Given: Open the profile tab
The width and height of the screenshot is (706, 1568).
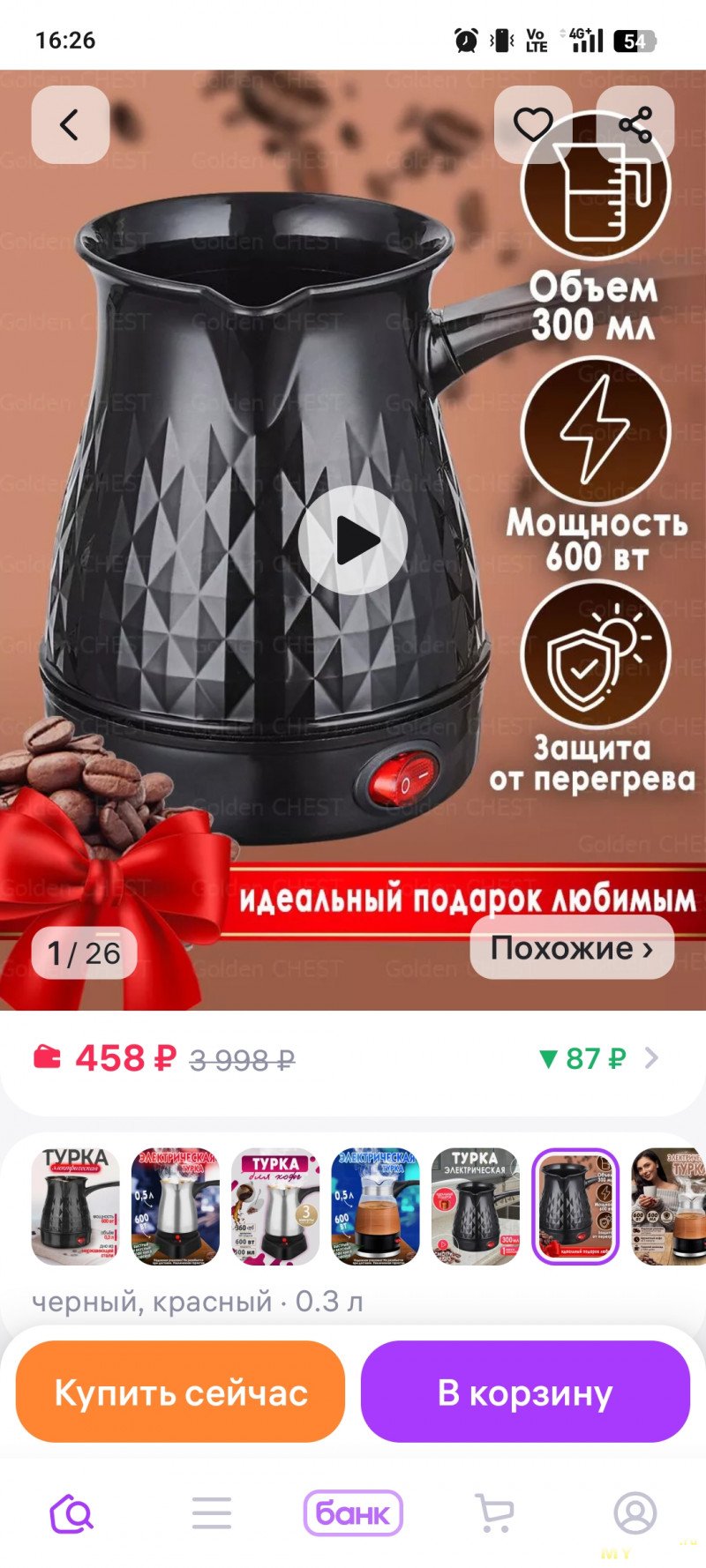Looking at the screenshot, I should tap(635, 1513).
